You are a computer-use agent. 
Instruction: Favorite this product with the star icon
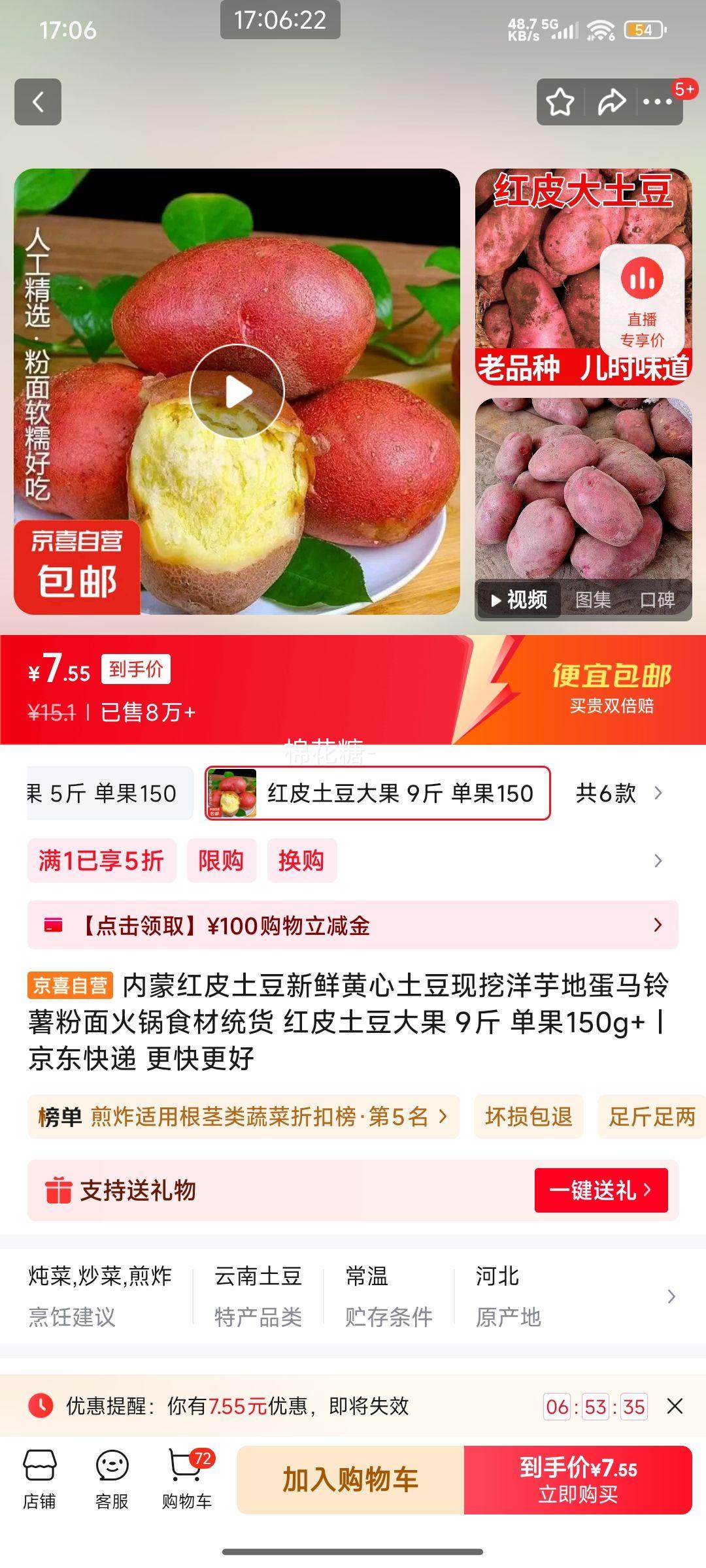(x=560, y=102)
